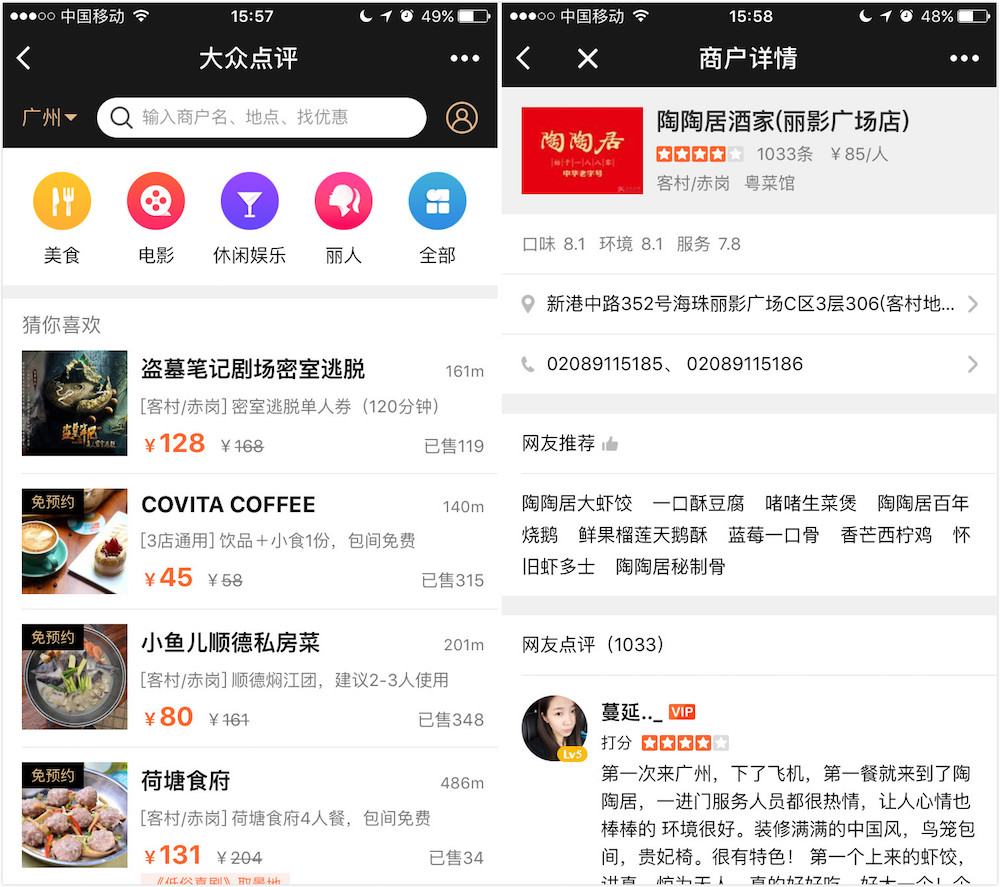The width and height of the screenshot is (1000, 887).
Task: Open the 广州 city dropdown
Action: pos(50,118)
